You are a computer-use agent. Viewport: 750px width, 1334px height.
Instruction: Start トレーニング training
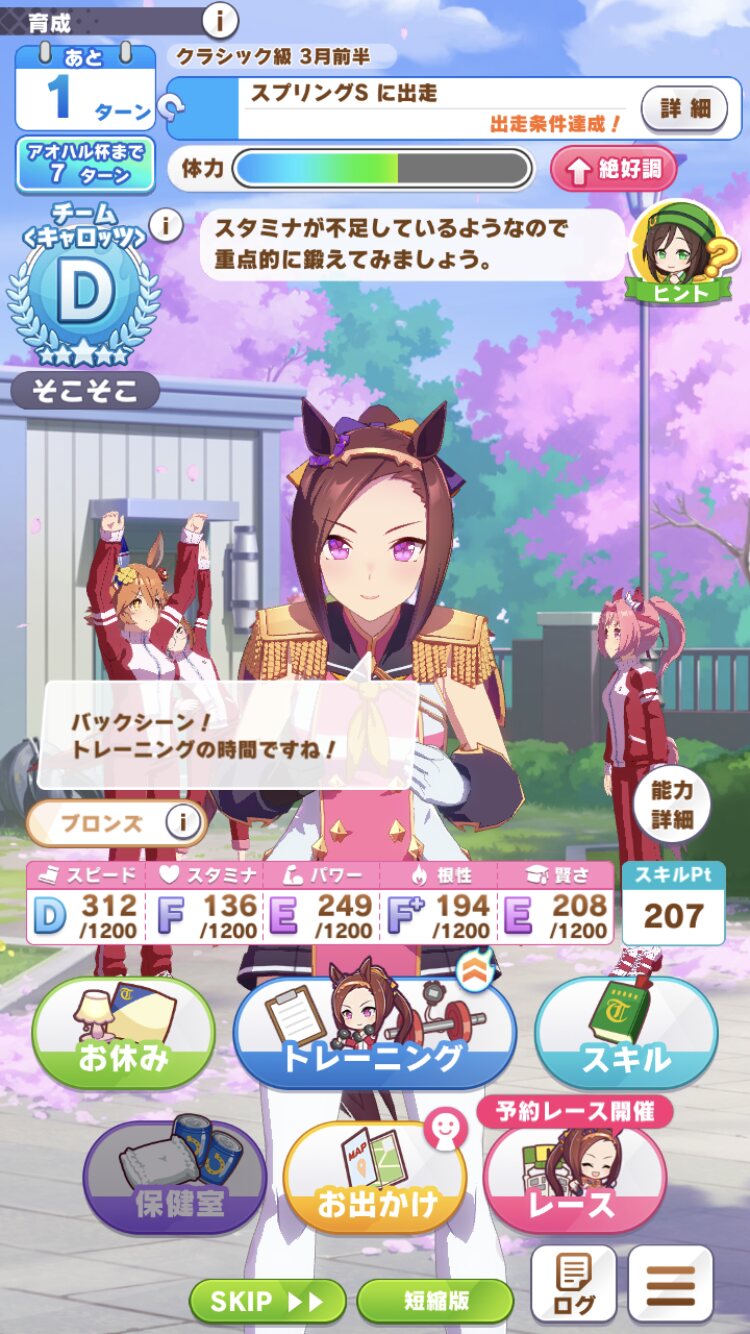point(375,1032)
